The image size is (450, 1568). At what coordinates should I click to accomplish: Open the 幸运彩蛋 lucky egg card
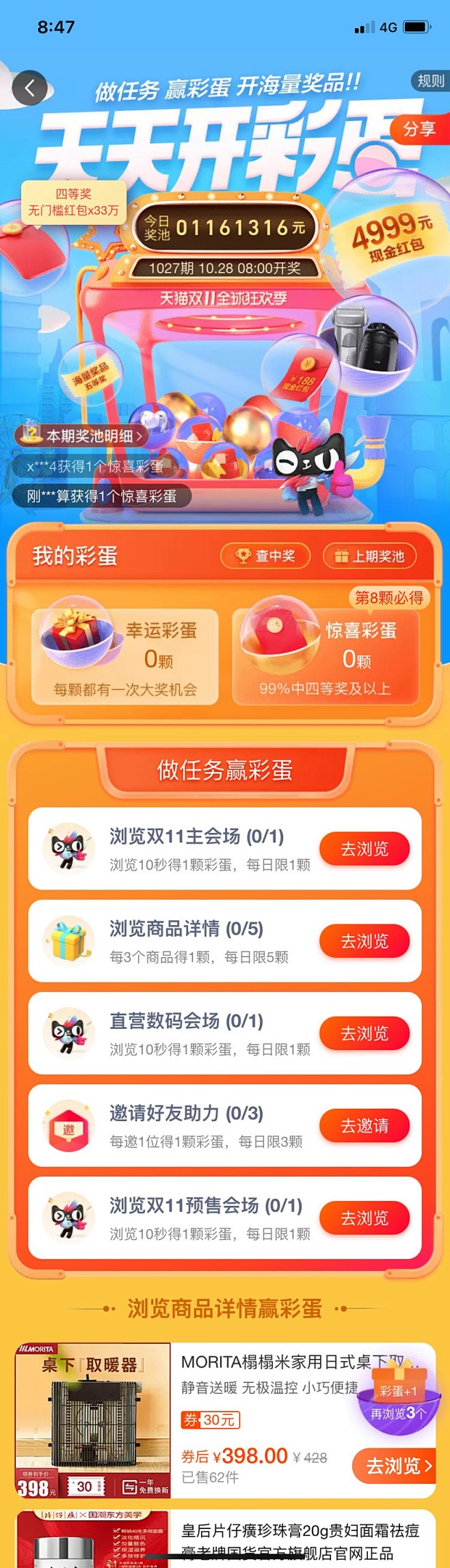click(x=124, y=657)
